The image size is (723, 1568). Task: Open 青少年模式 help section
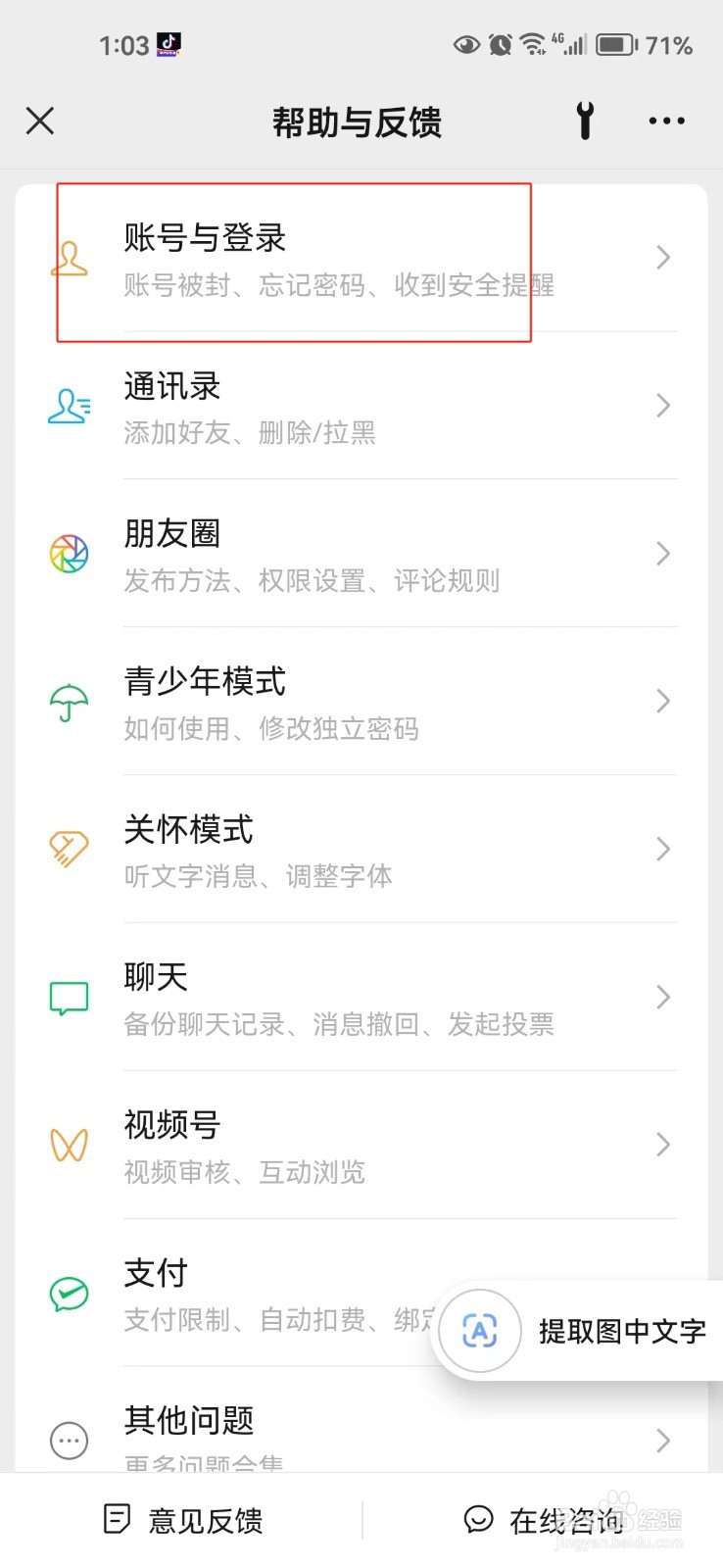tap(361, 702)
